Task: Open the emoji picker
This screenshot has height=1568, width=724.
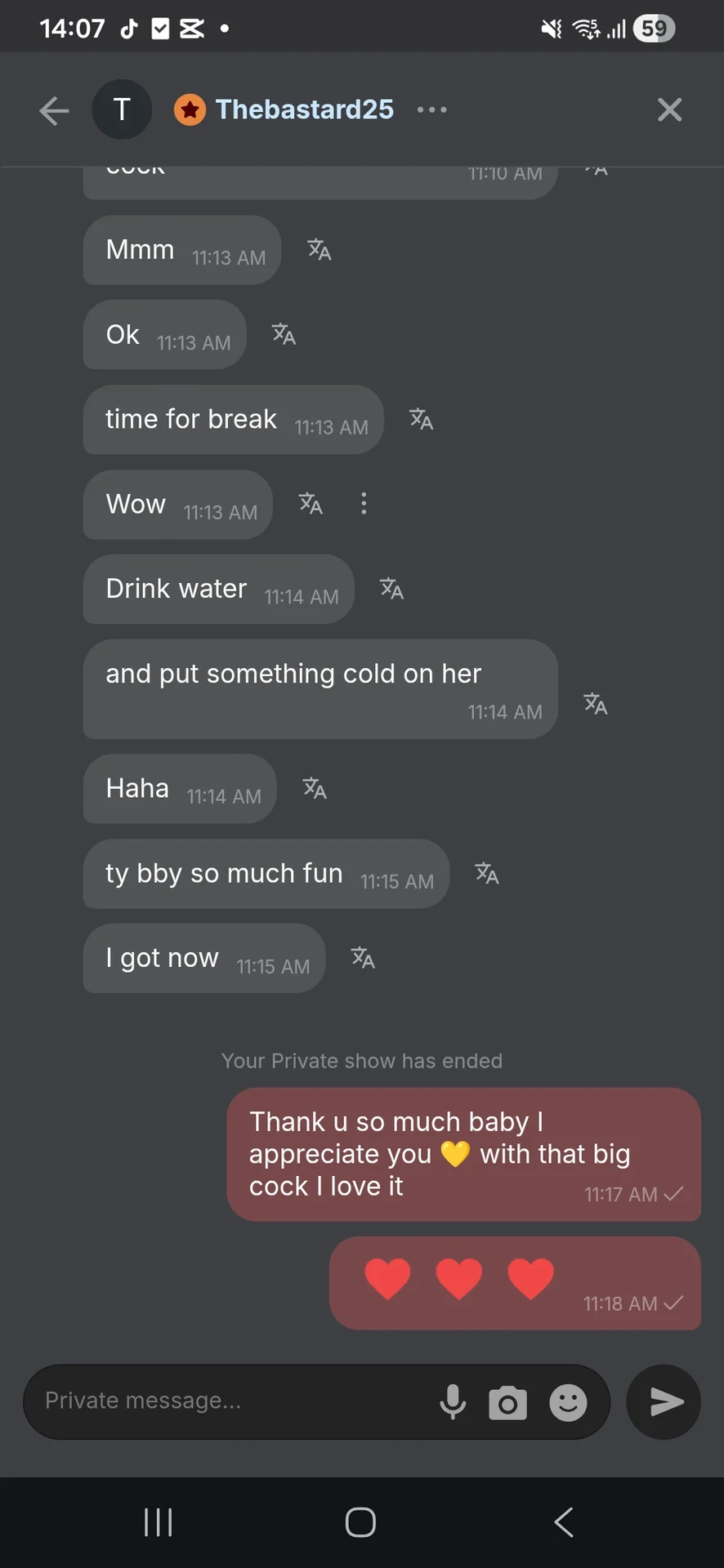Action: point(568,1403)
